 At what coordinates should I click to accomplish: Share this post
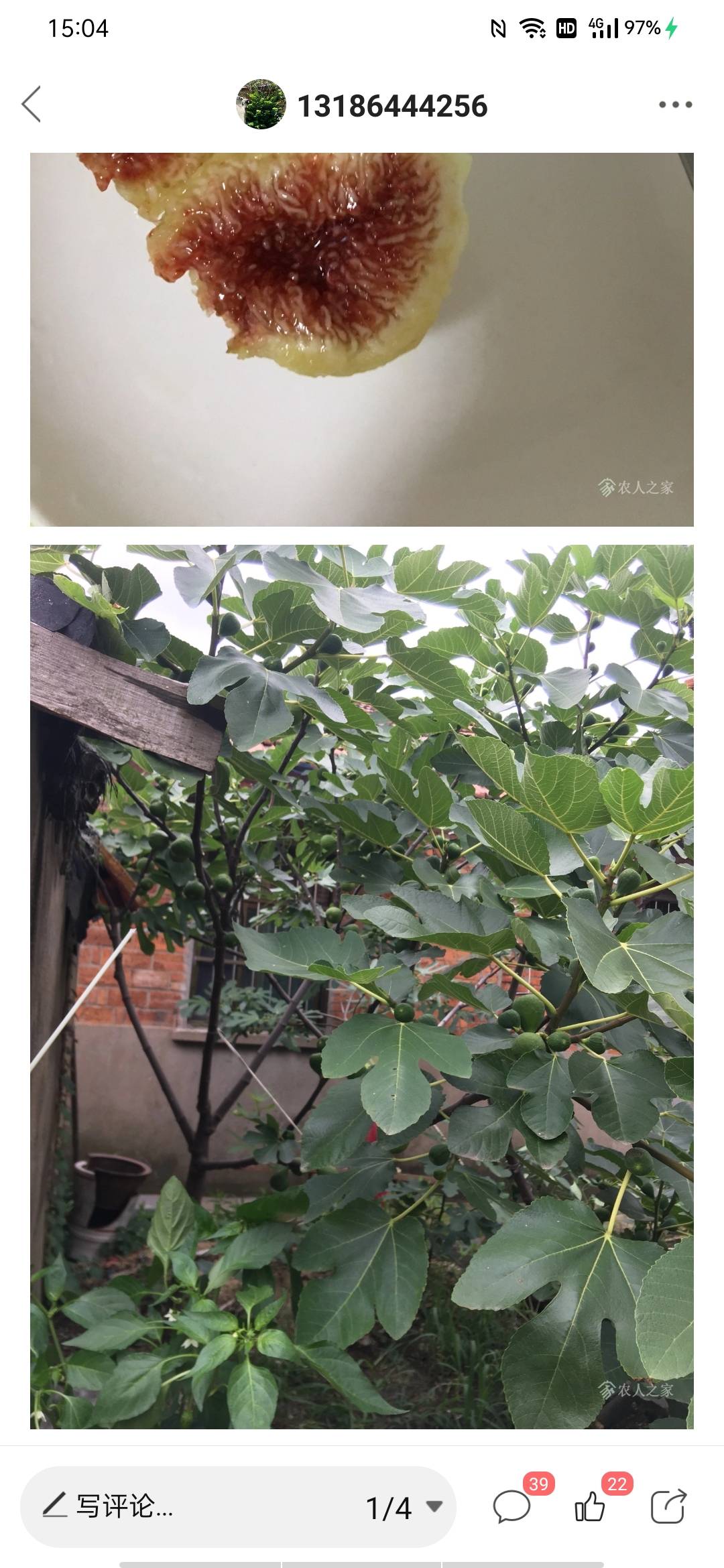click(x=669, y=1506)
